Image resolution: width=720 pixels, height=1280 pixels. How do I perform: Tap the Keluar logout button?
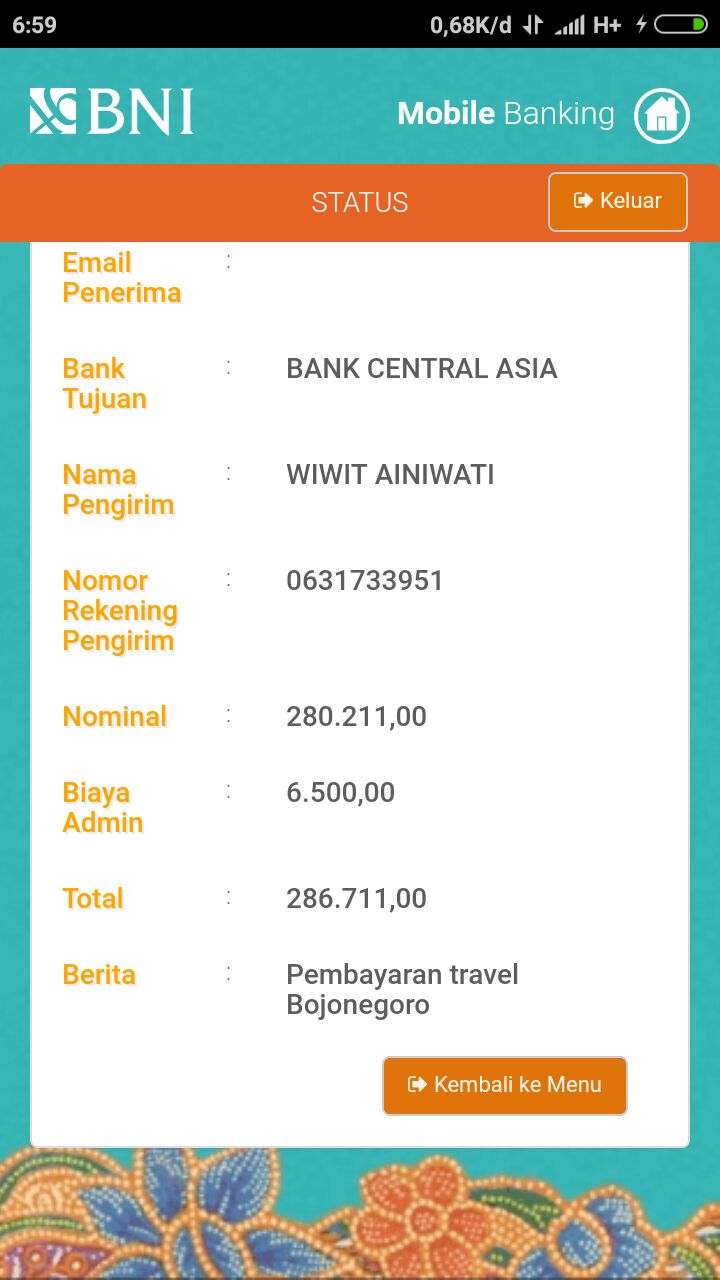coord(618,202)
